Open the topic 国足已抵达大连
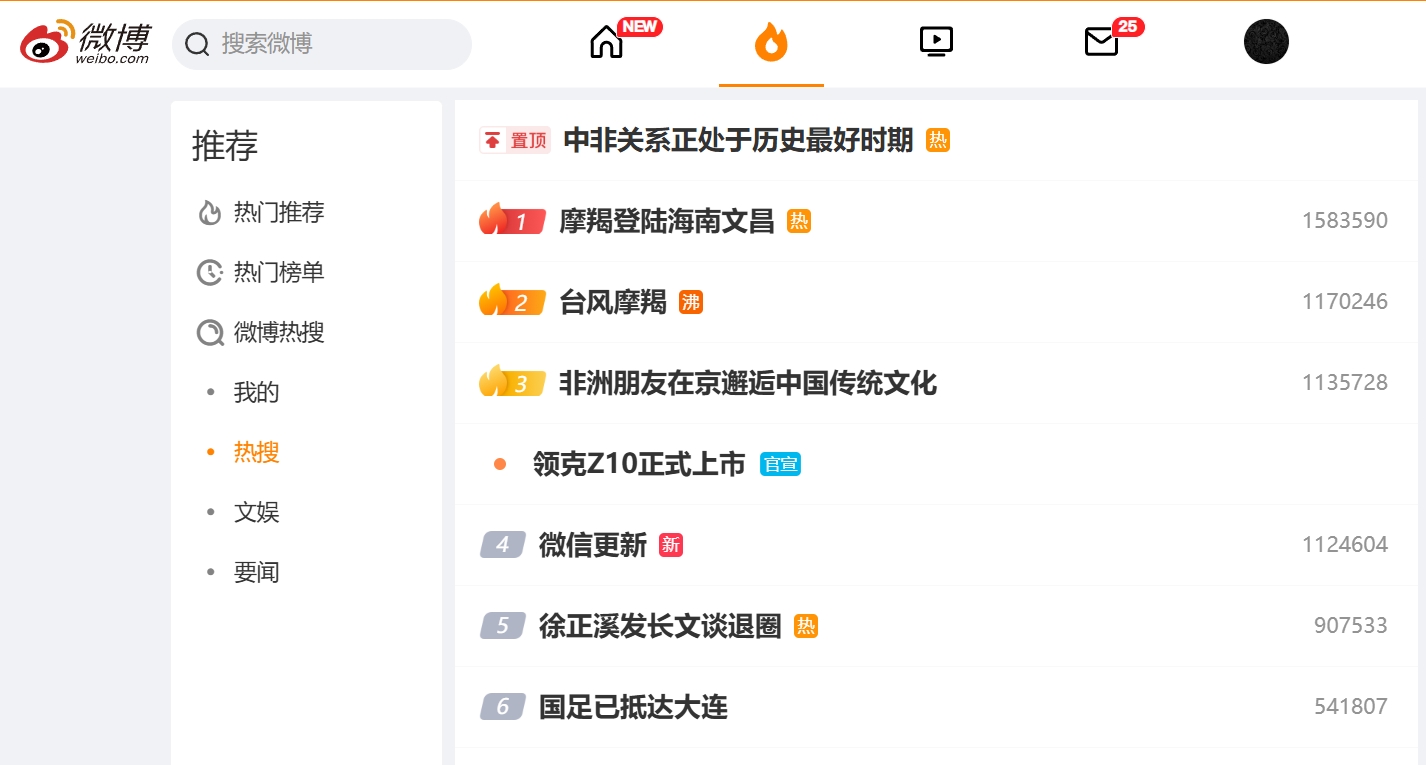The width and height of the screenshot is (1426, 765). [x=633, y=707]
